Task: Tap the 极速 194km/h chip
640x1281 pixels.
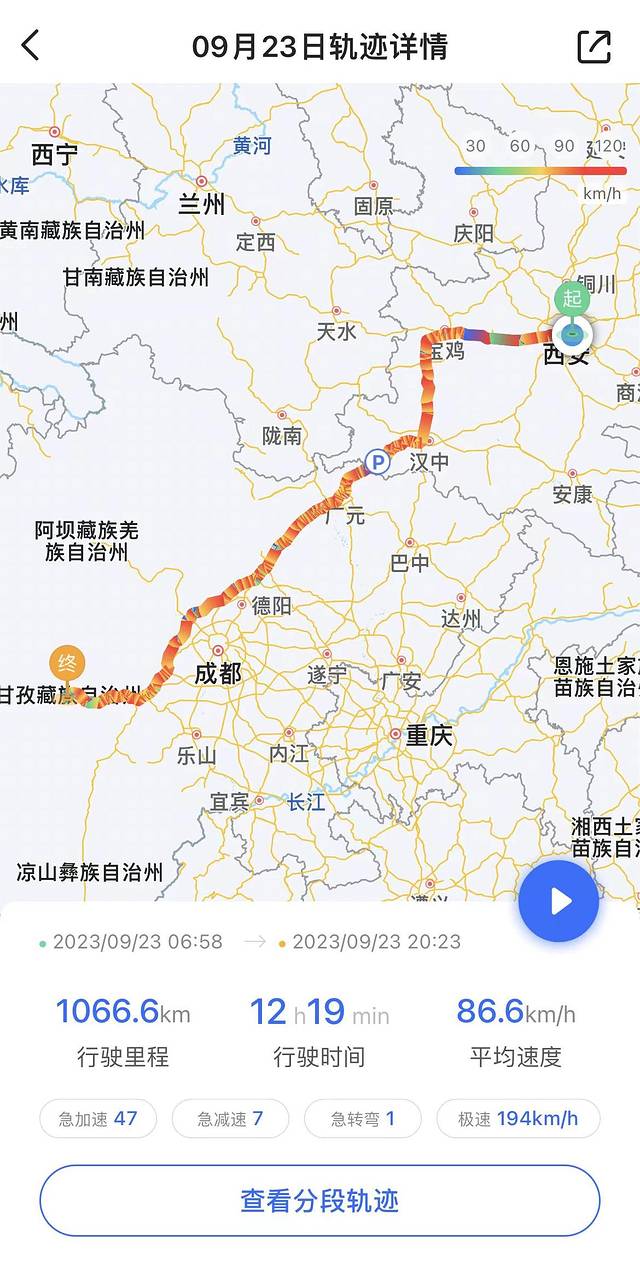Action: pos(518,1119)
